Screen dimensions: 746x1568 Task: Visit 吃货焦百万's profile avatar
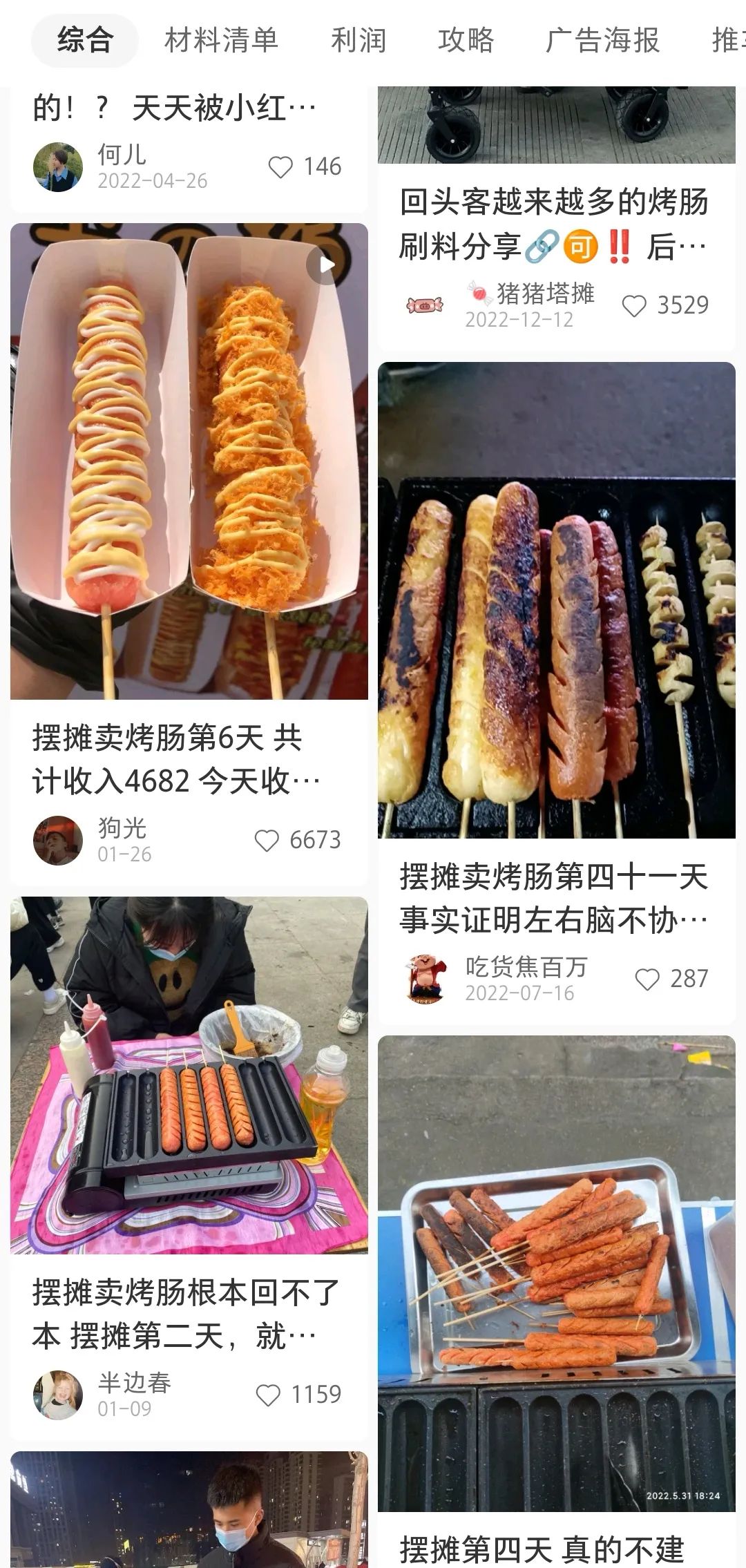[x=425, y=979]
